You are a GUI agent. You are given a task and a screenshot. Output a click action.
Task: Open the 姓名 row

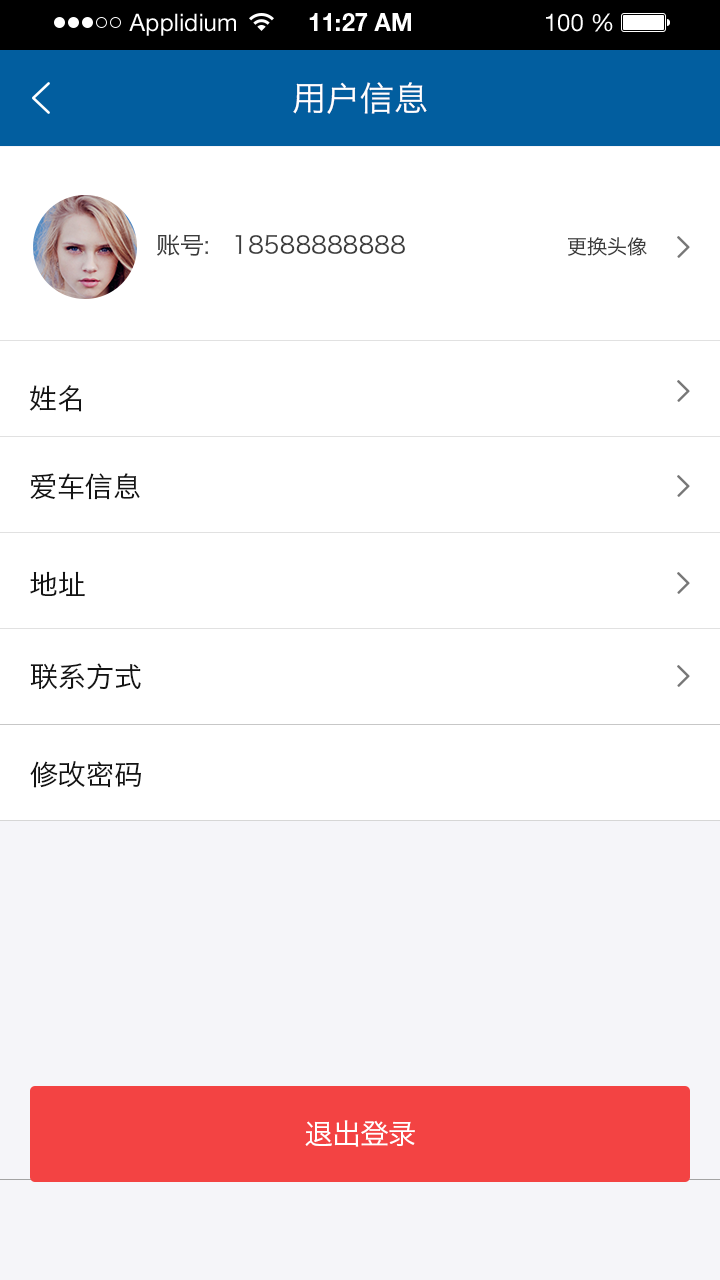pos(360,390)
